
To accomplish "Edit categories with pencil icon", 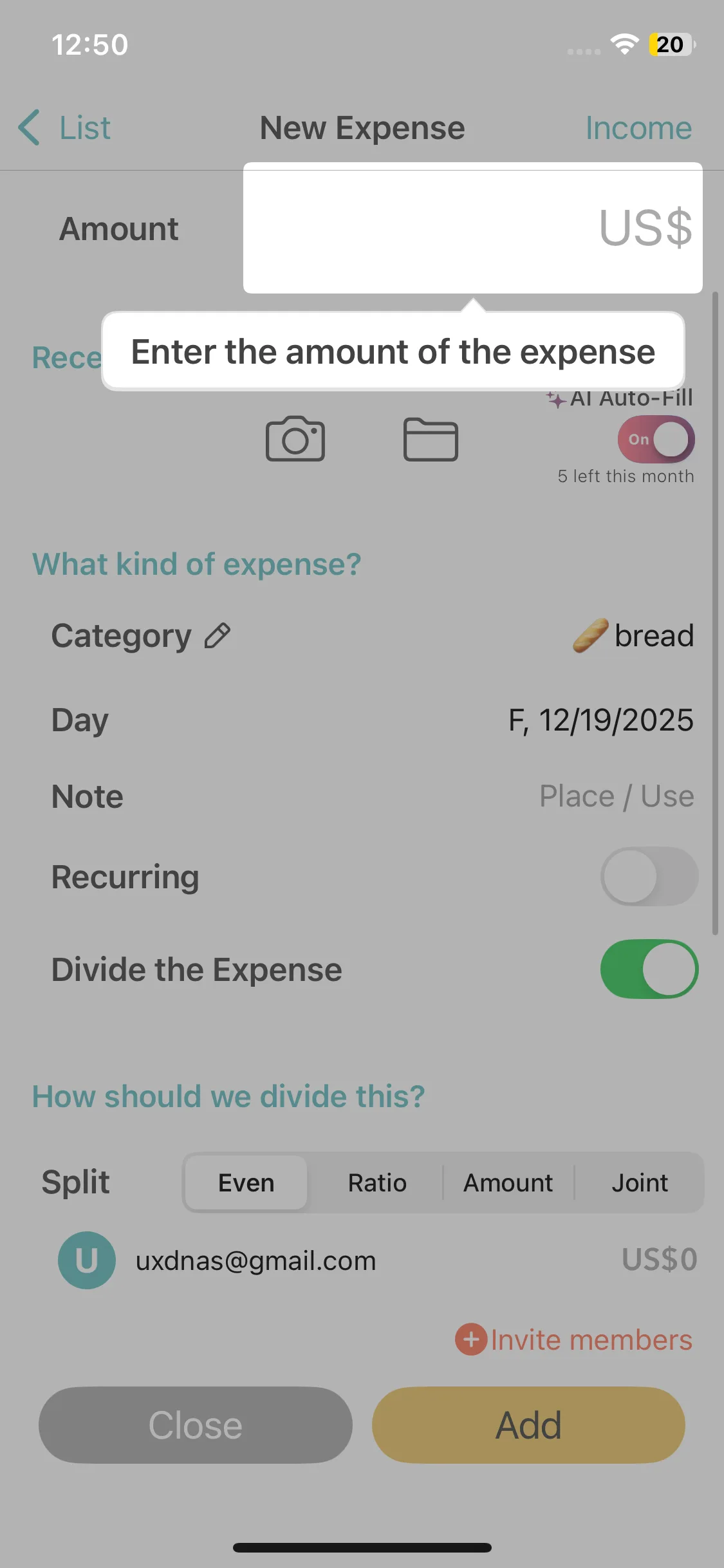I will [x=218, y=636].
